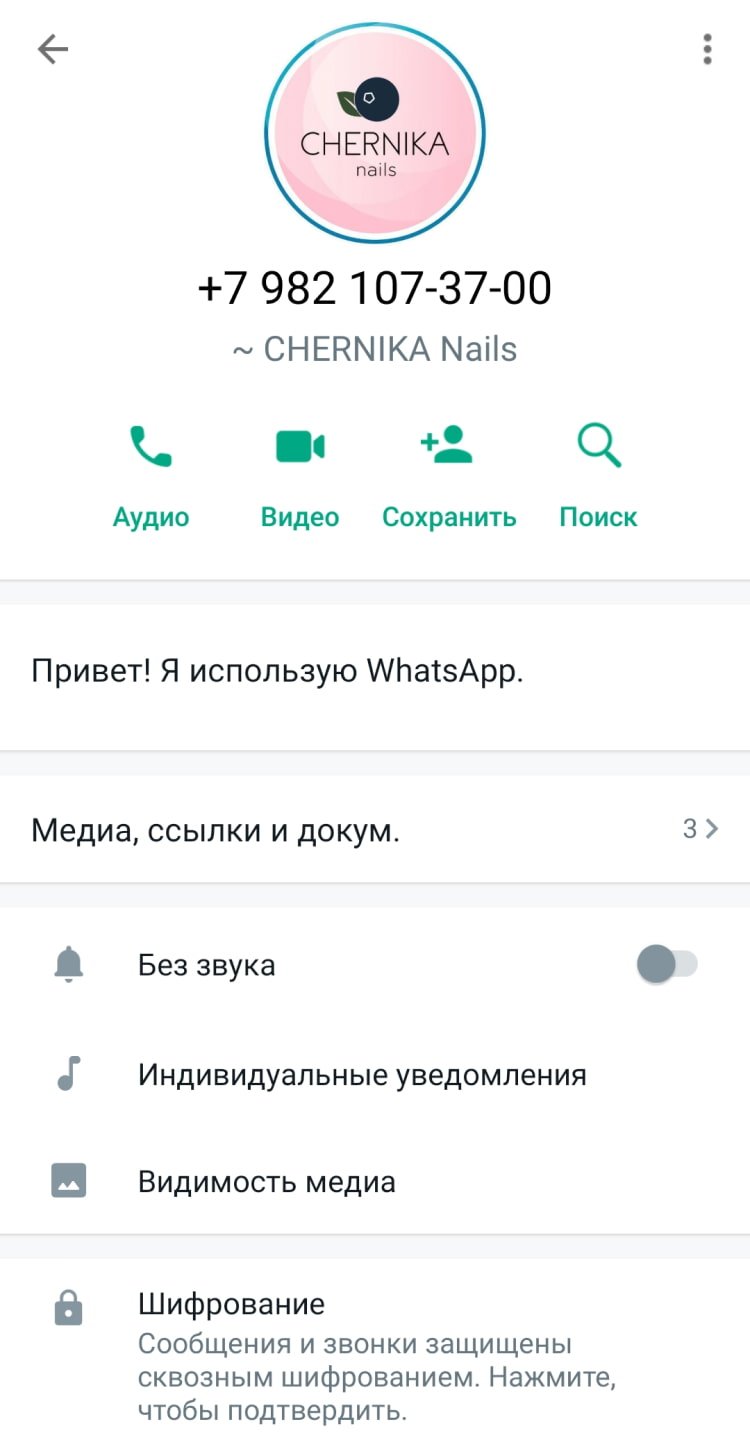Search in chat using Поиск
The image size is (750, 1448).
pyautogui.click(x=598, y=474)
